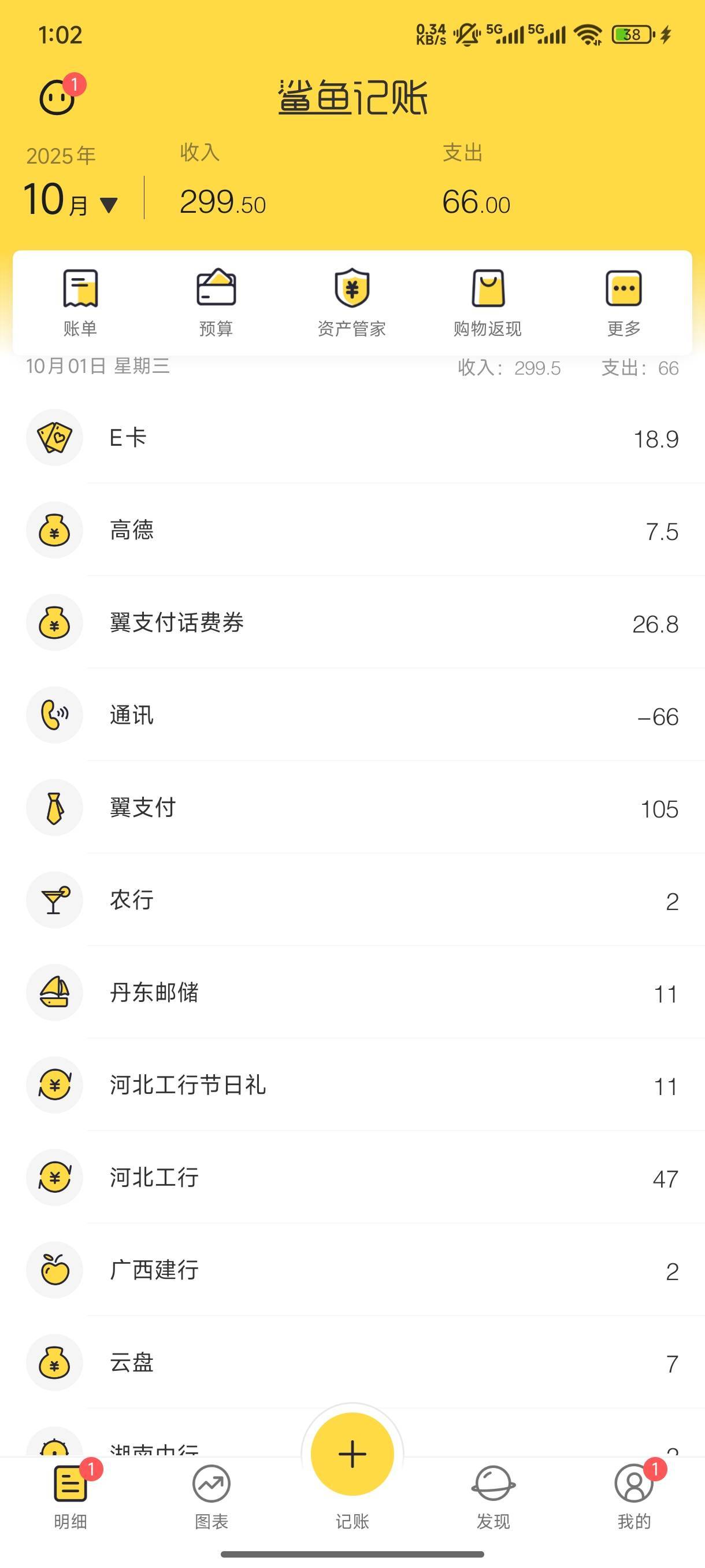Select the 丹东邮储 record
The width and height of the screenshot is (705, 1568).
352,993
